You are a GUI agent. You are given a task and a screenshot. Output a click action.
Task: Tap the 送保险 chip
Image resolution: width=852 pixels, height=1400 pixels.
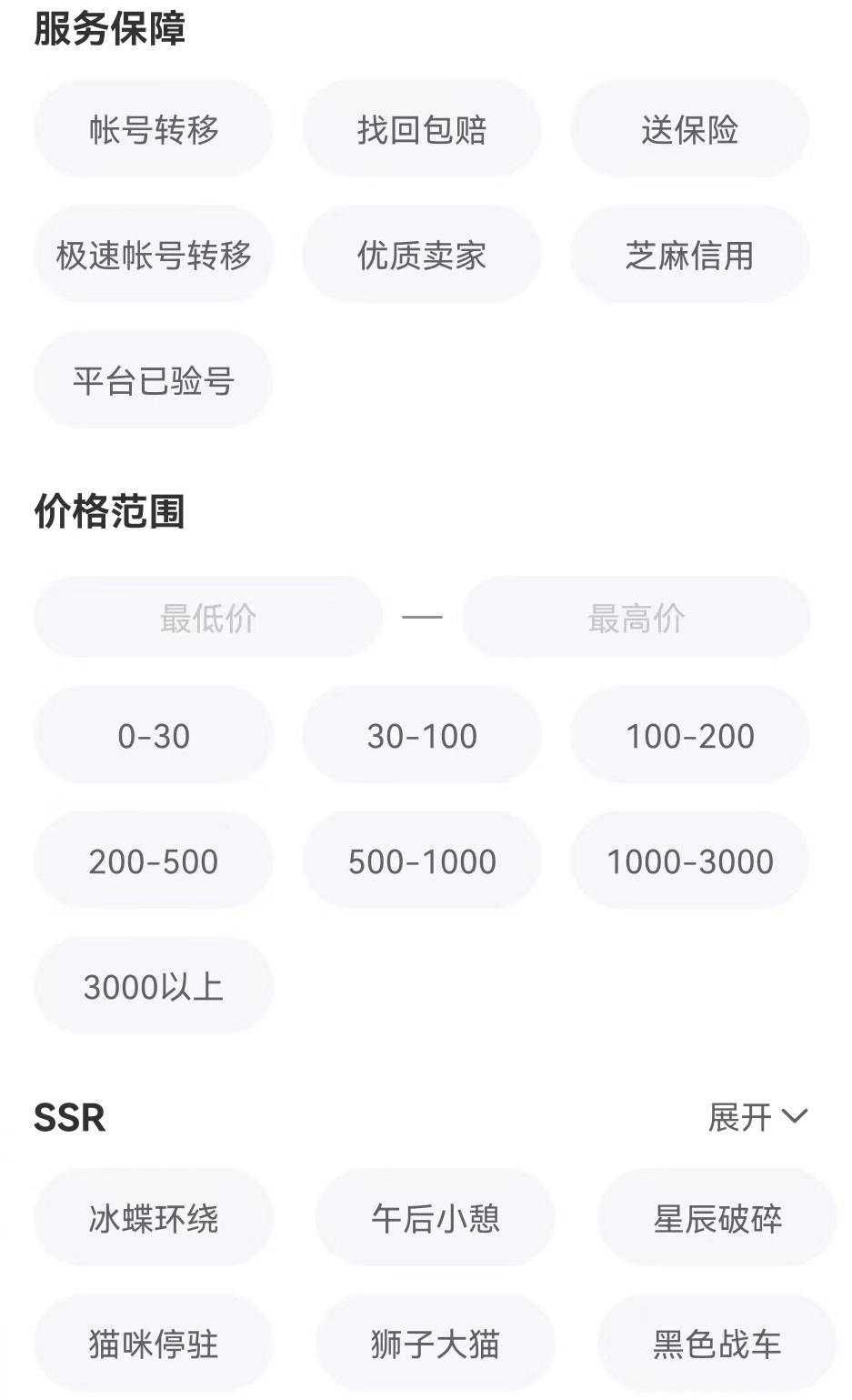(x=689, y=129)
